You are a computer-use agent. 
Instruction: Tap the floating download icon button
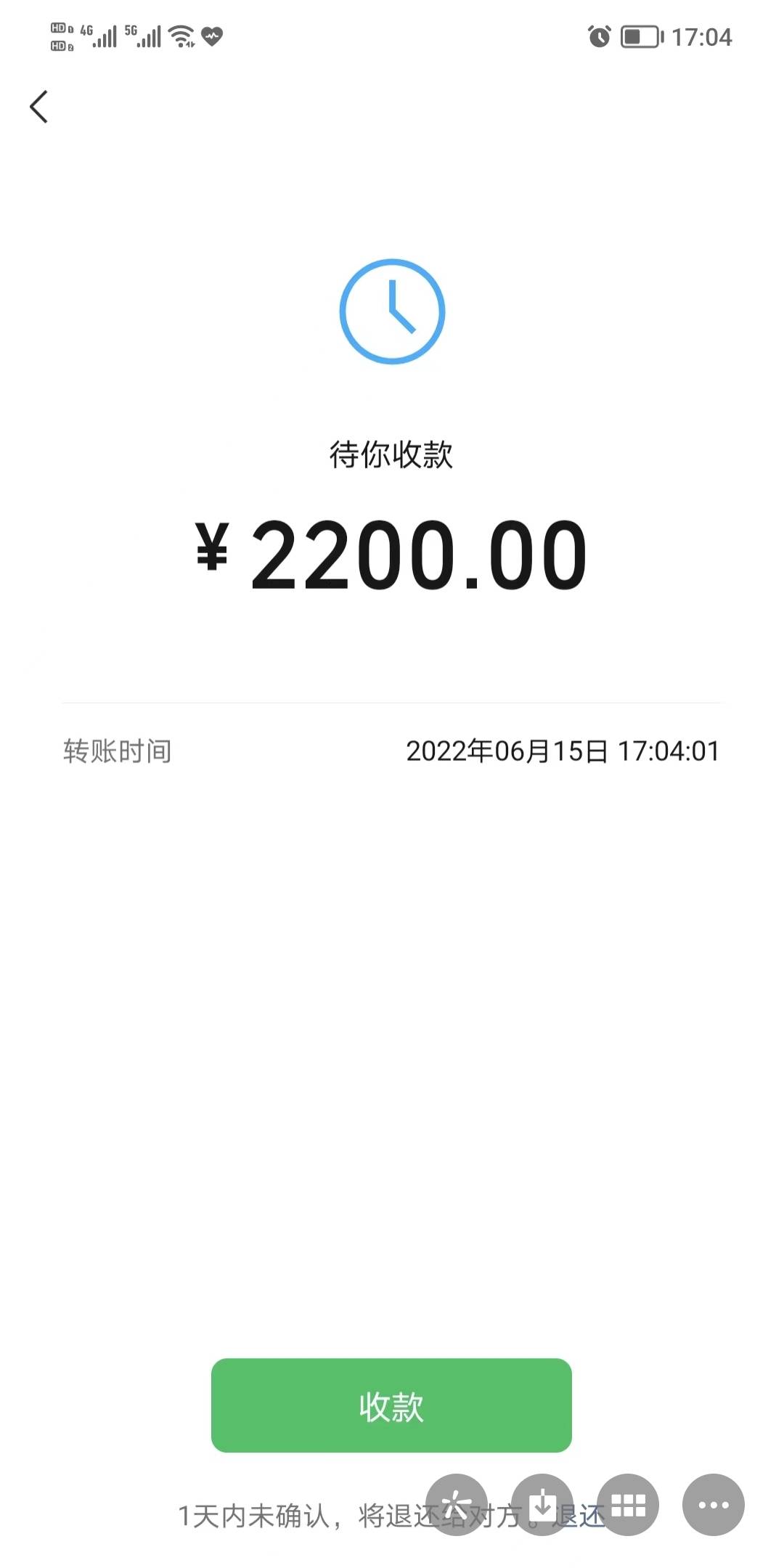pyautogui.click(x=542, y=1505)
